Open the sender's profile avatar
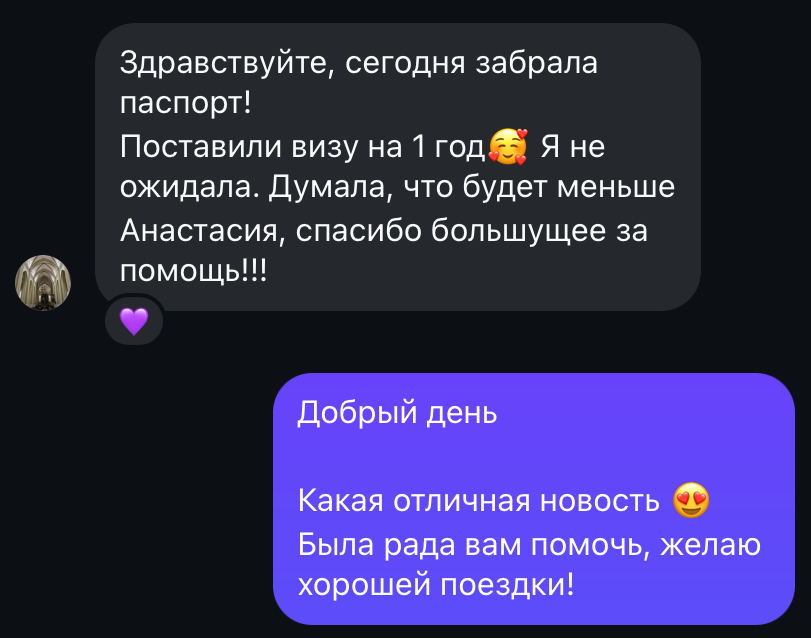811x638 pixels. (x=43, y=282)
